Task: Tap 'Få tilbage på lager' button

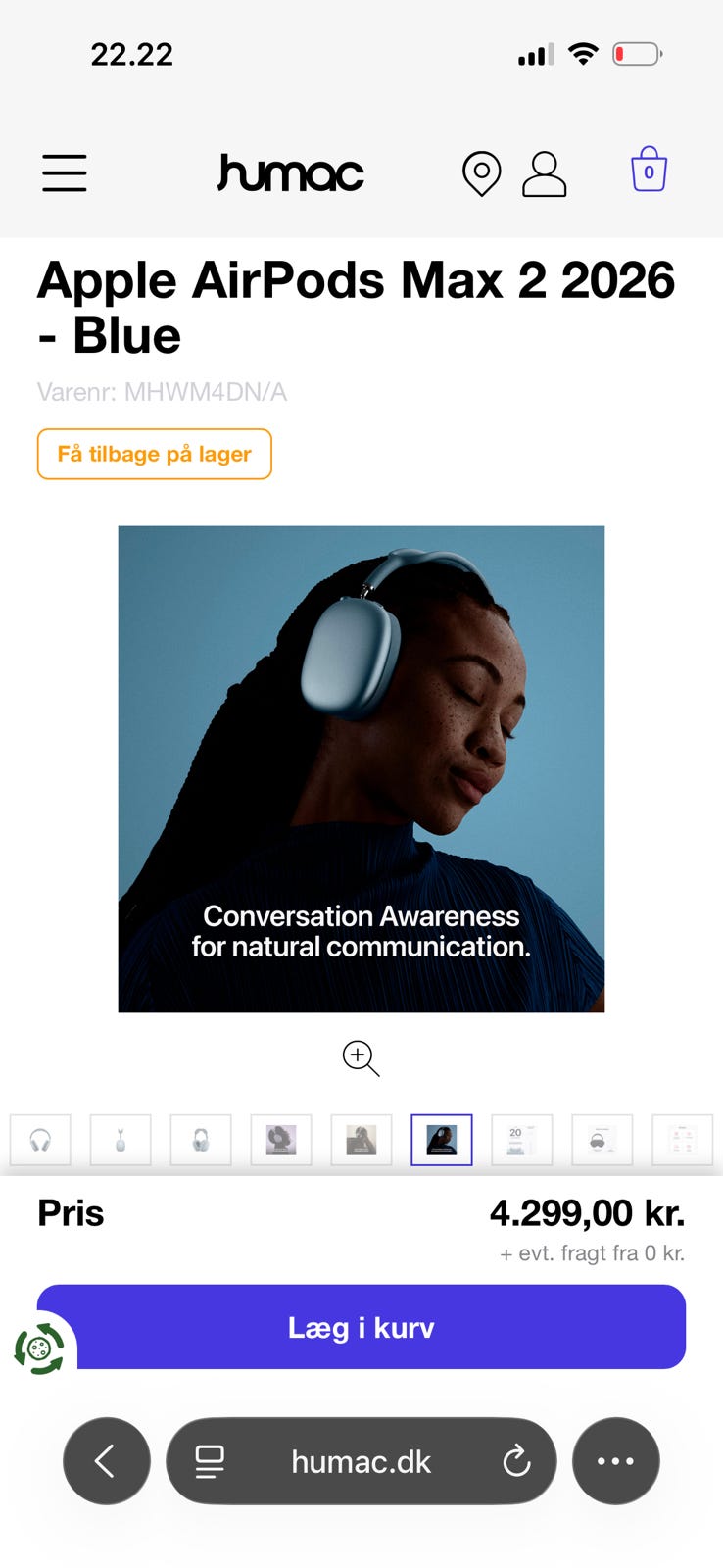Action: (155, 454)
